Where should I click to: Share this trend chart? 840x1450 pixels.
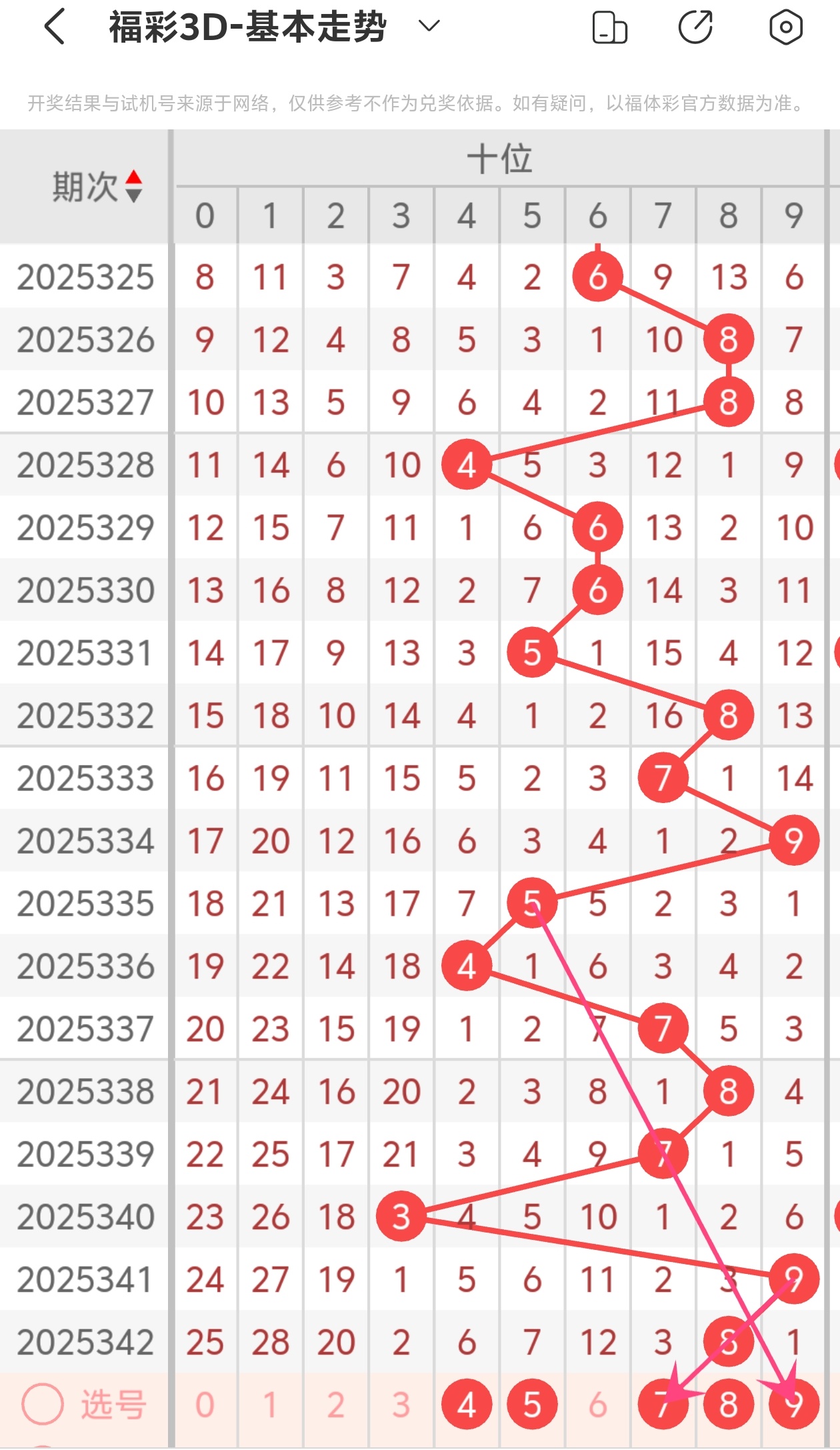click(x=695, y=27)
